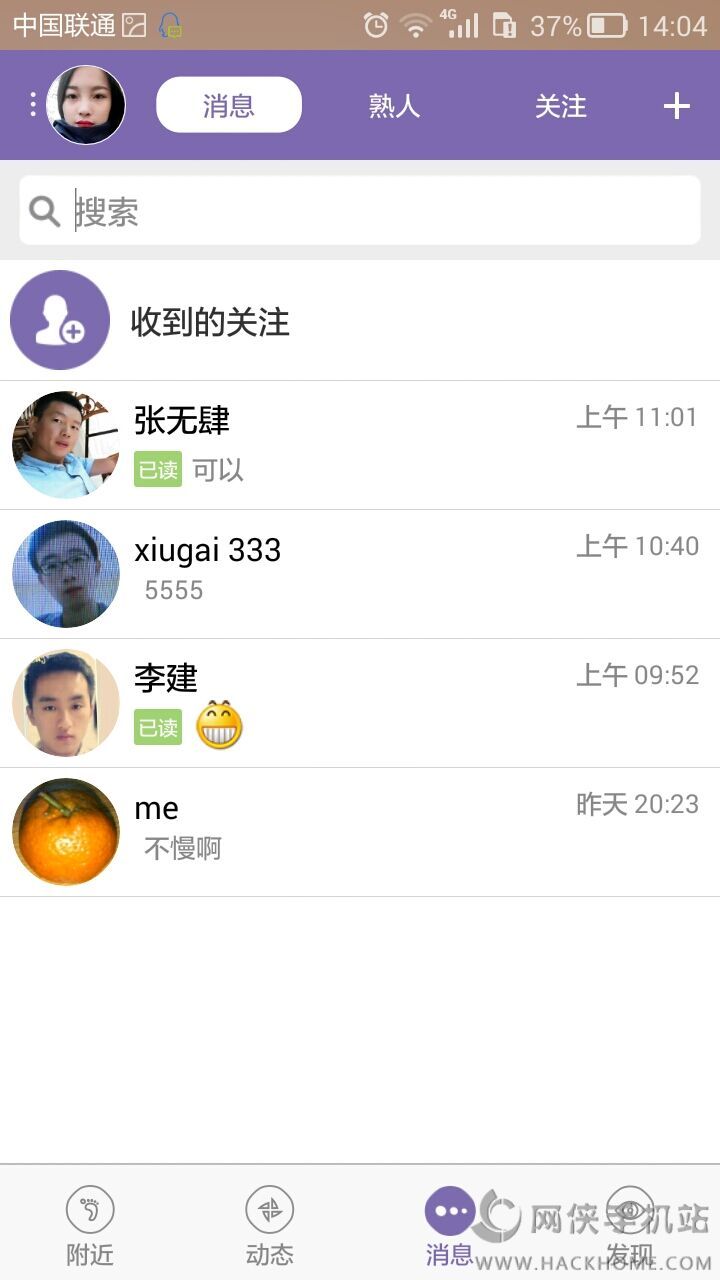The height and width of the screenshot is (1280, 720).
Task: Go to the 动态 feed tab
Action: [x=270, y=1225]
